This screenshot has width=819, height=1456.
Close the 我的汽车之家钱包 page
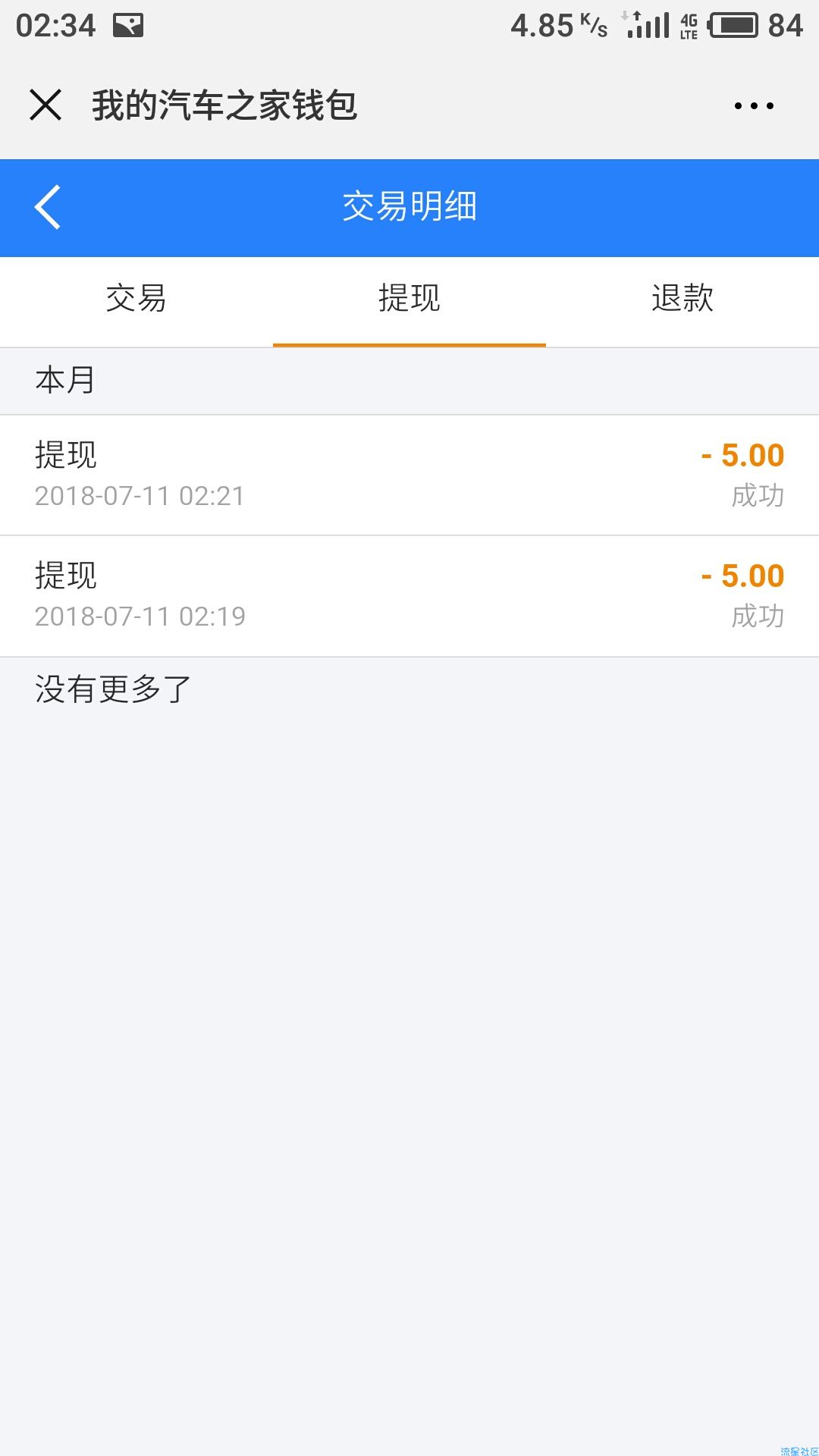point(45,105)
